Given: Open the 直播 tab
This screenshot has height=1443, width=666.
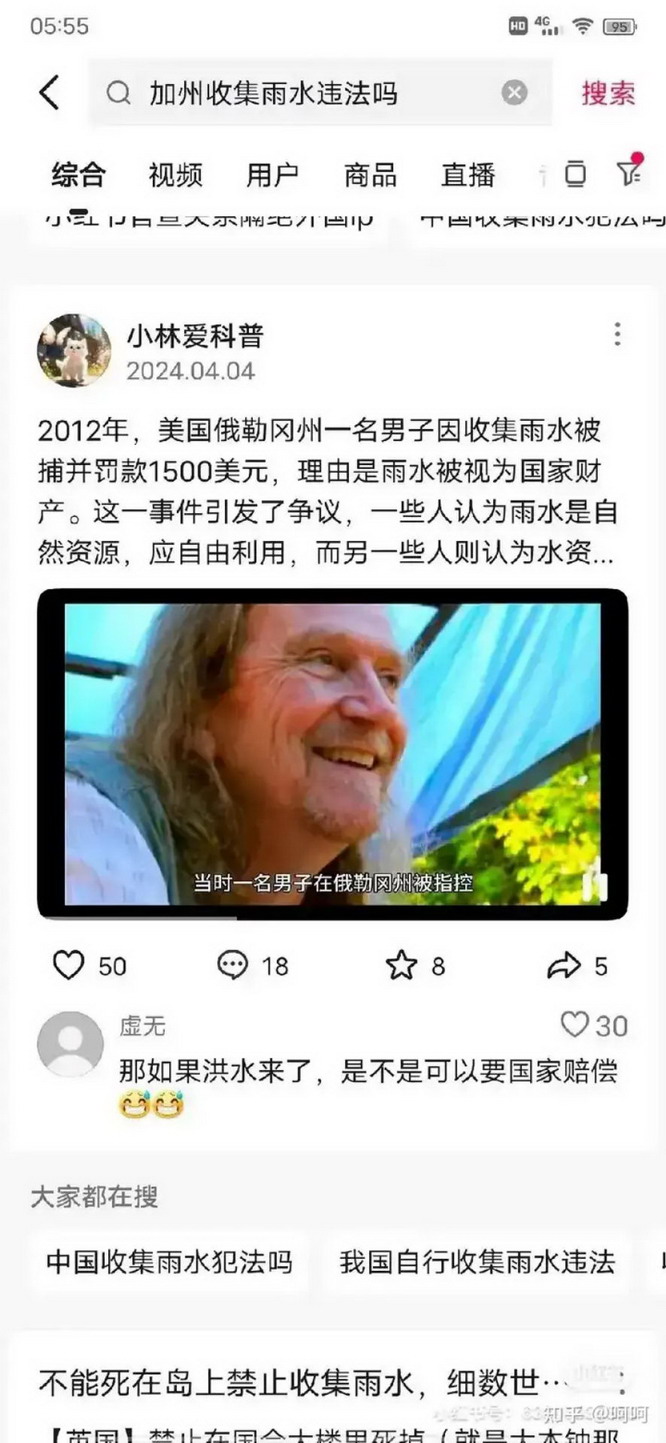Looking at the screenshot, I should click(x=468, y=175).
